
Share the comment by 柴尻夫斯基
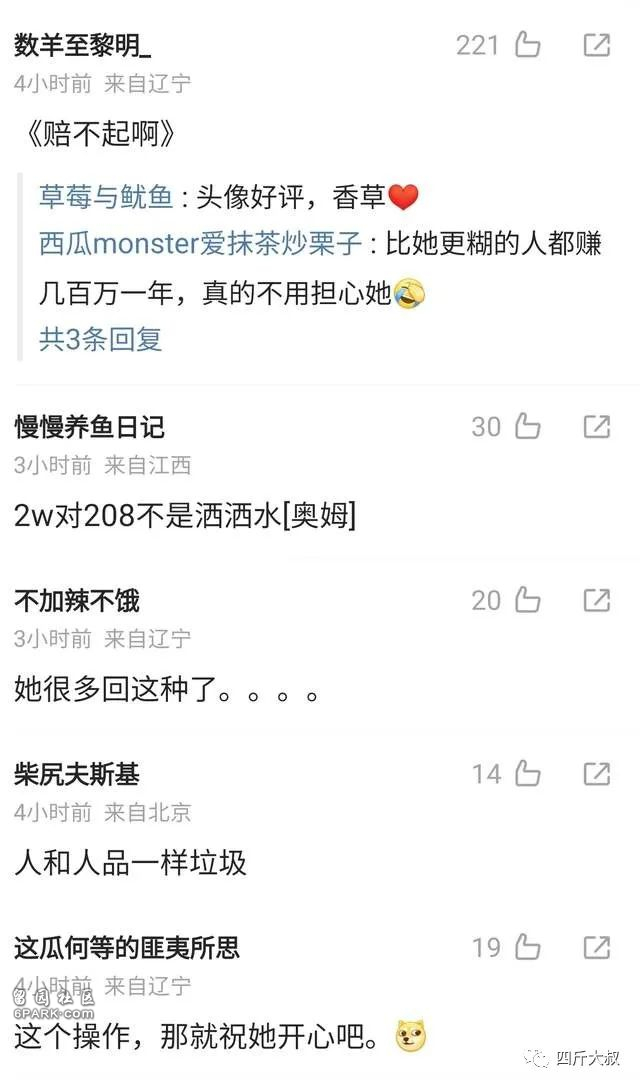tap(597, 773)
